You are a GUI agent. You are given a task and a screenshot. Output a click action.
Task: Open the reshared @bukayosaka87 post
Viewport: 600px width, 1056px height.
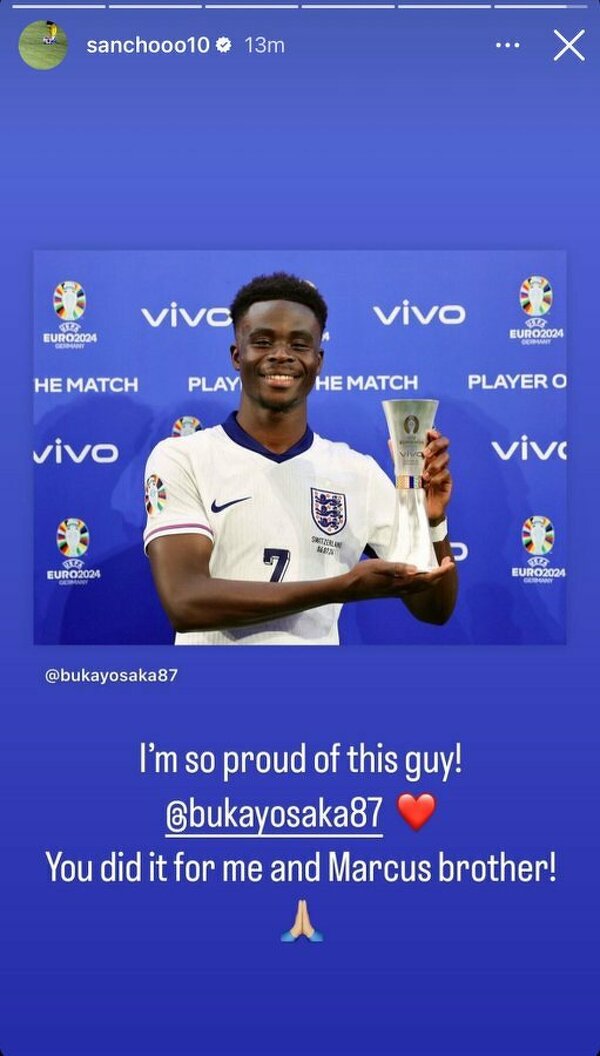300,447
